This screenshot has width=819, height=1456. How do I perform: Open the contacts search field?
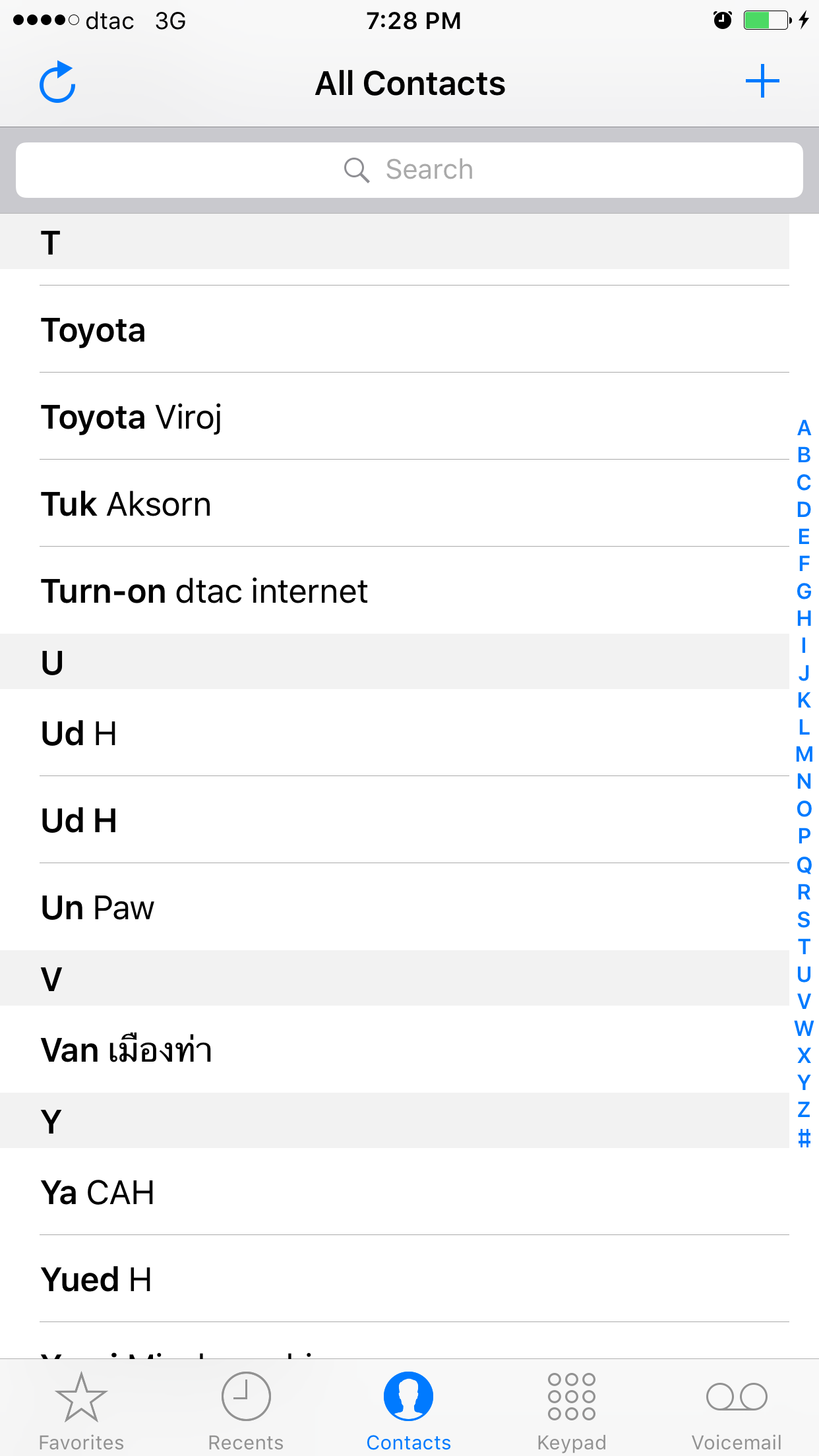409,170
